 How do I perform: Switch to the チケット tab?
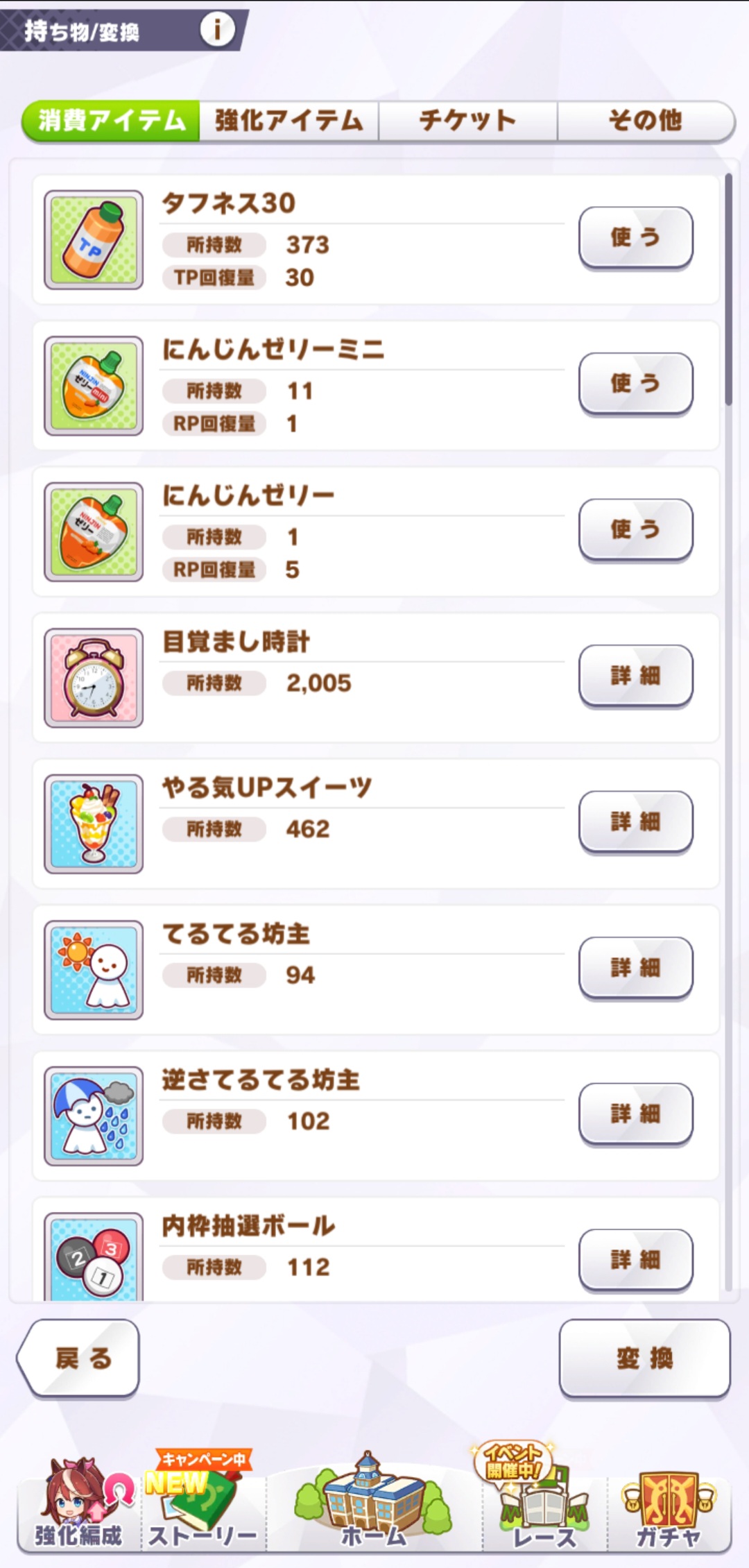click(467, 121)
